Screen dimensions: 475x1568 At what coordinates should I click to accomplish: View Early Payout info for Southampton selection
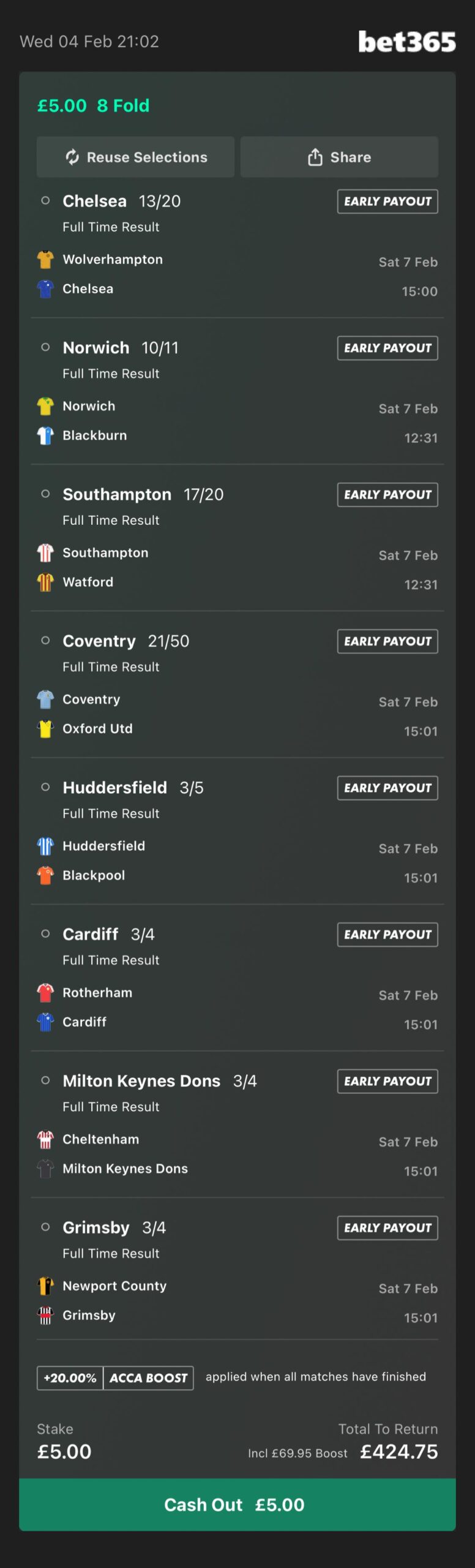387,494
